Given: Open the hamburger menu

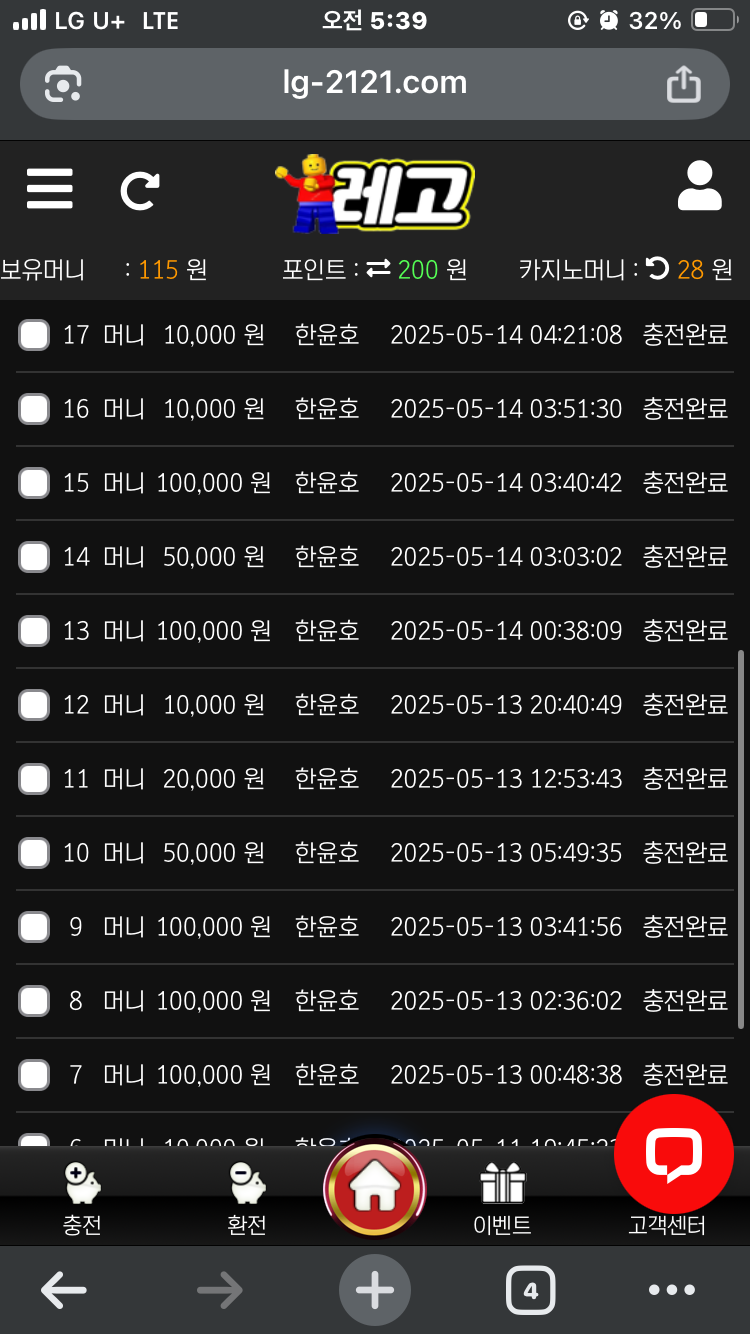Looking at the screenshot, I should (50, 188).
